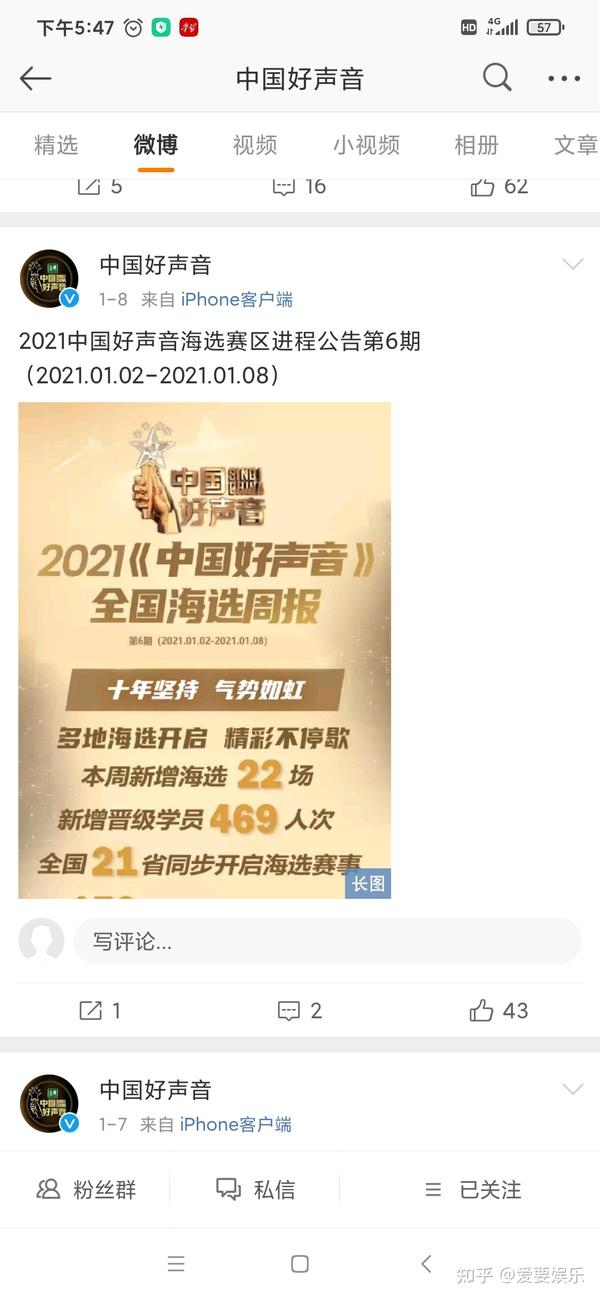600x1300 pixels.
Task: Switch to the 精选 tab
Action: 56,145
